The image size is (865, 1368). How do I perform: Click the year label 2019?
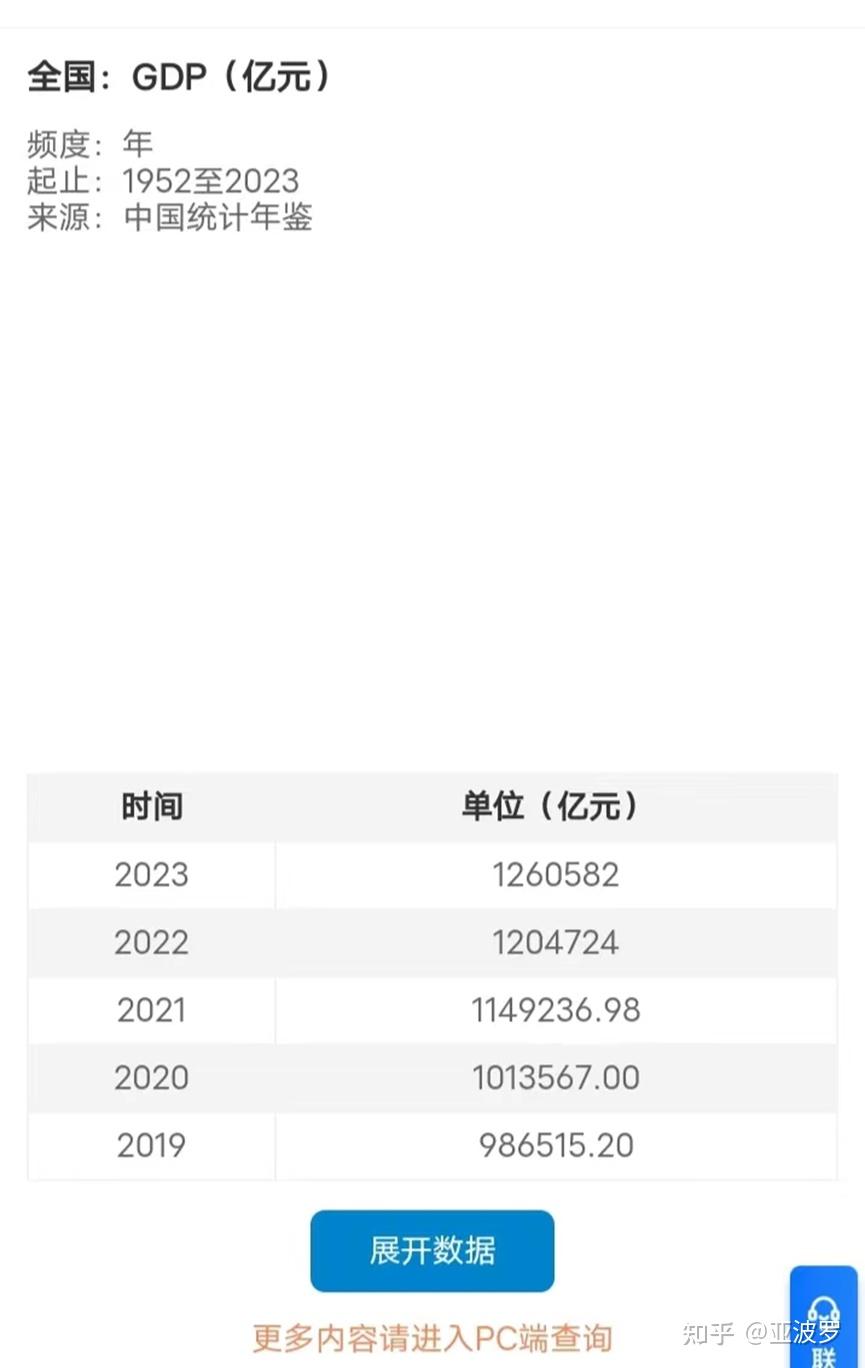(x=151, y=1145)
